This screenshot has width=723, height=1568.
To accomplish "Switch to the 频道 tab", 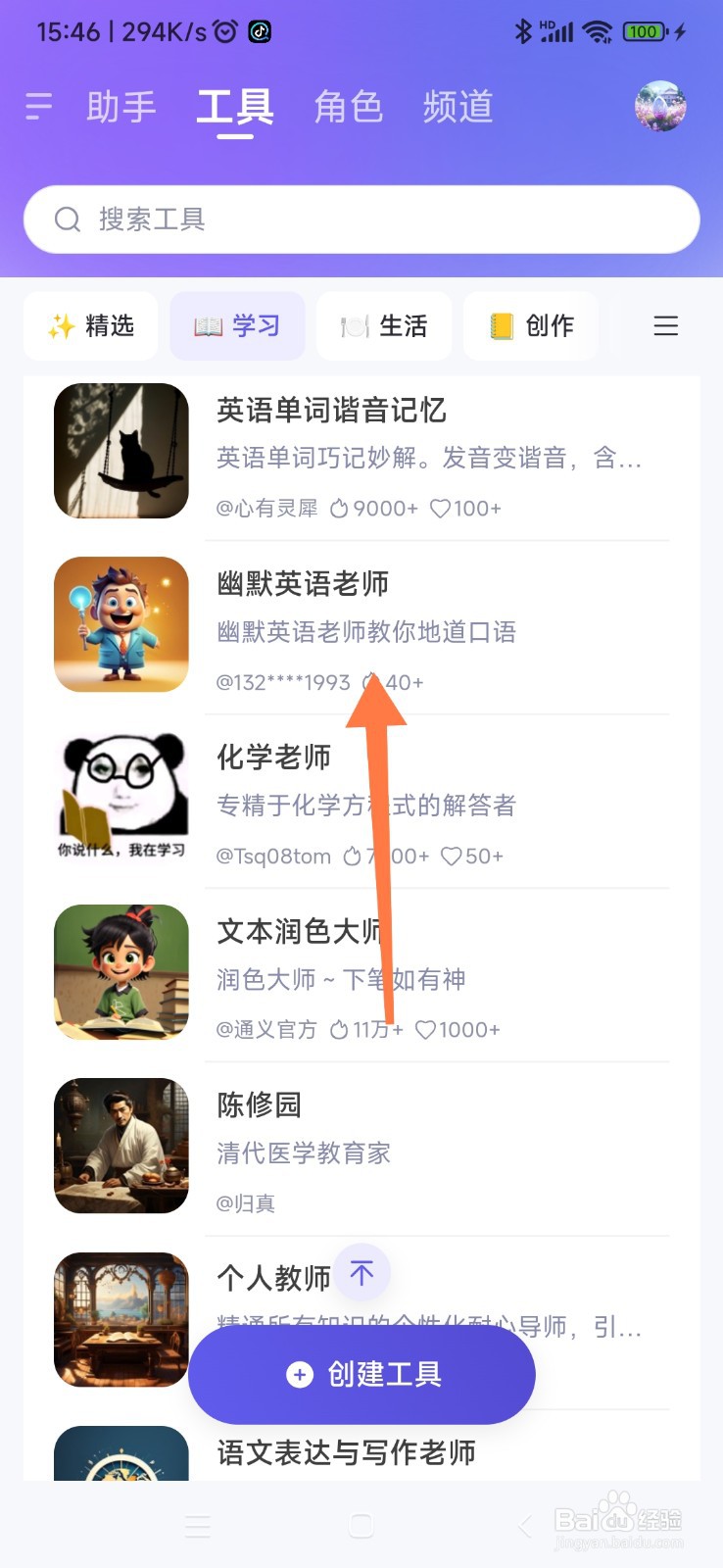I will pyautogui.click(x=458, y=108).
